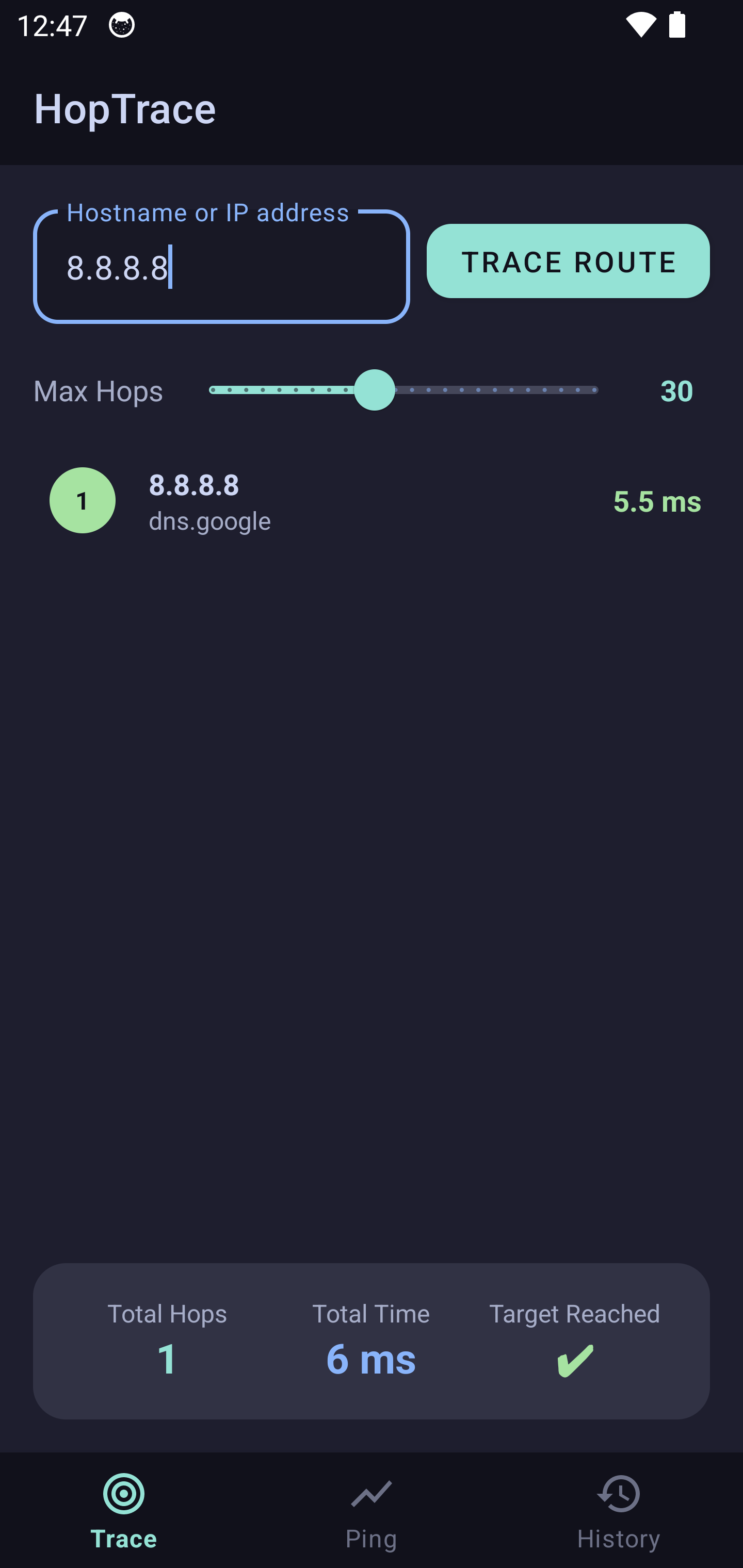The width and height of the screenshot is (743, 1568).
Task: Tap the Max Hops slider track
Action: point(403,390)
